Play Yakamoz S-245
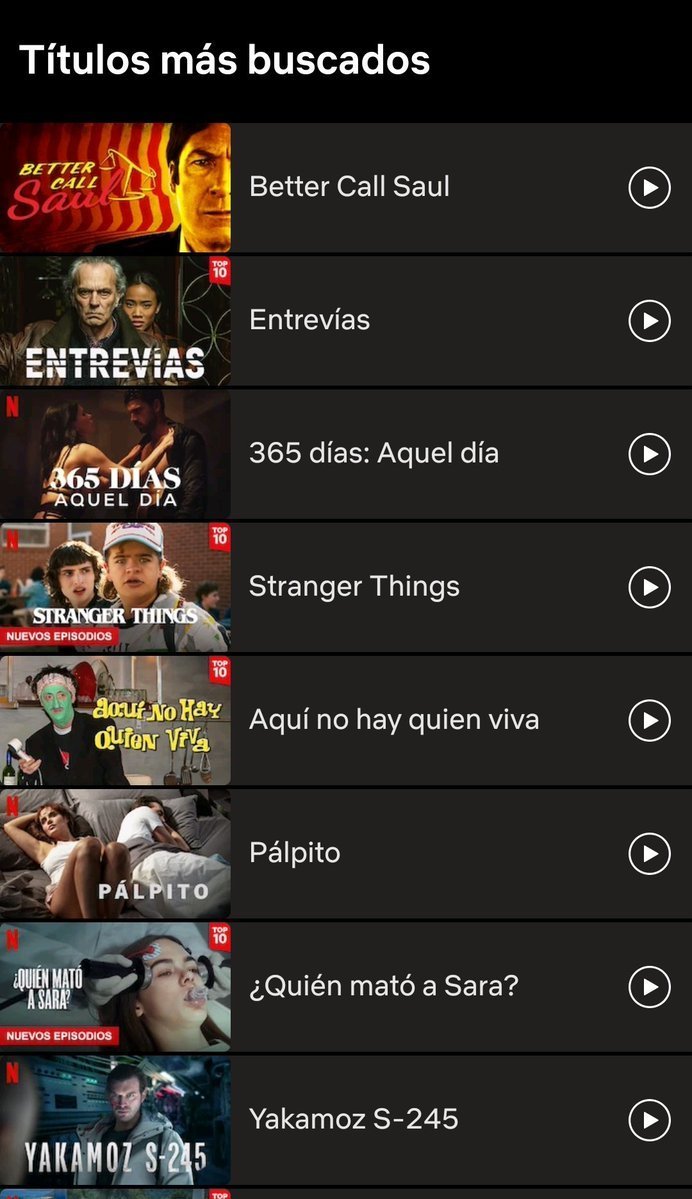692x1199 pixels. pyautogui.click(x=649, y=1120)
